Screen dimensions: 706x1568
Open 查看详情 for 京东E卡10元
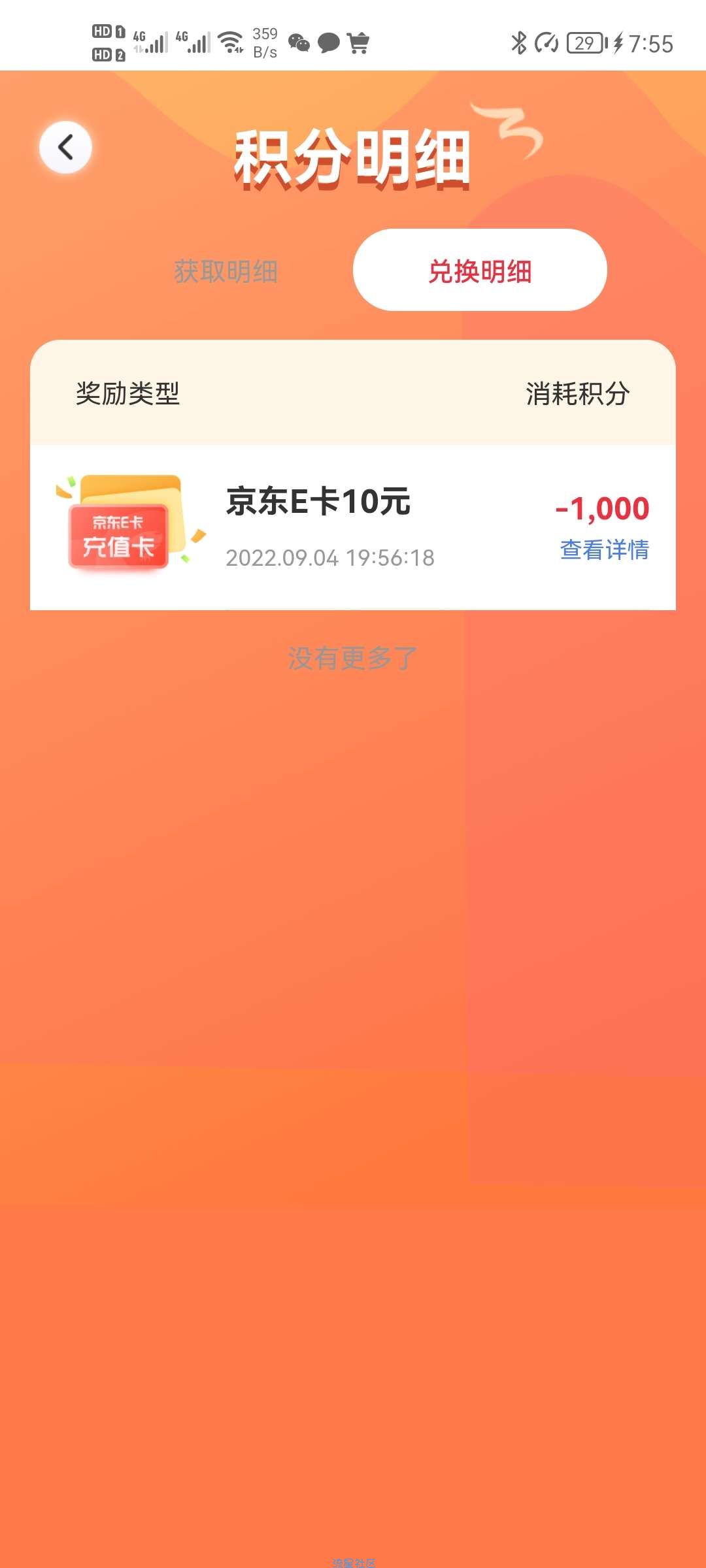click(604, 549)
